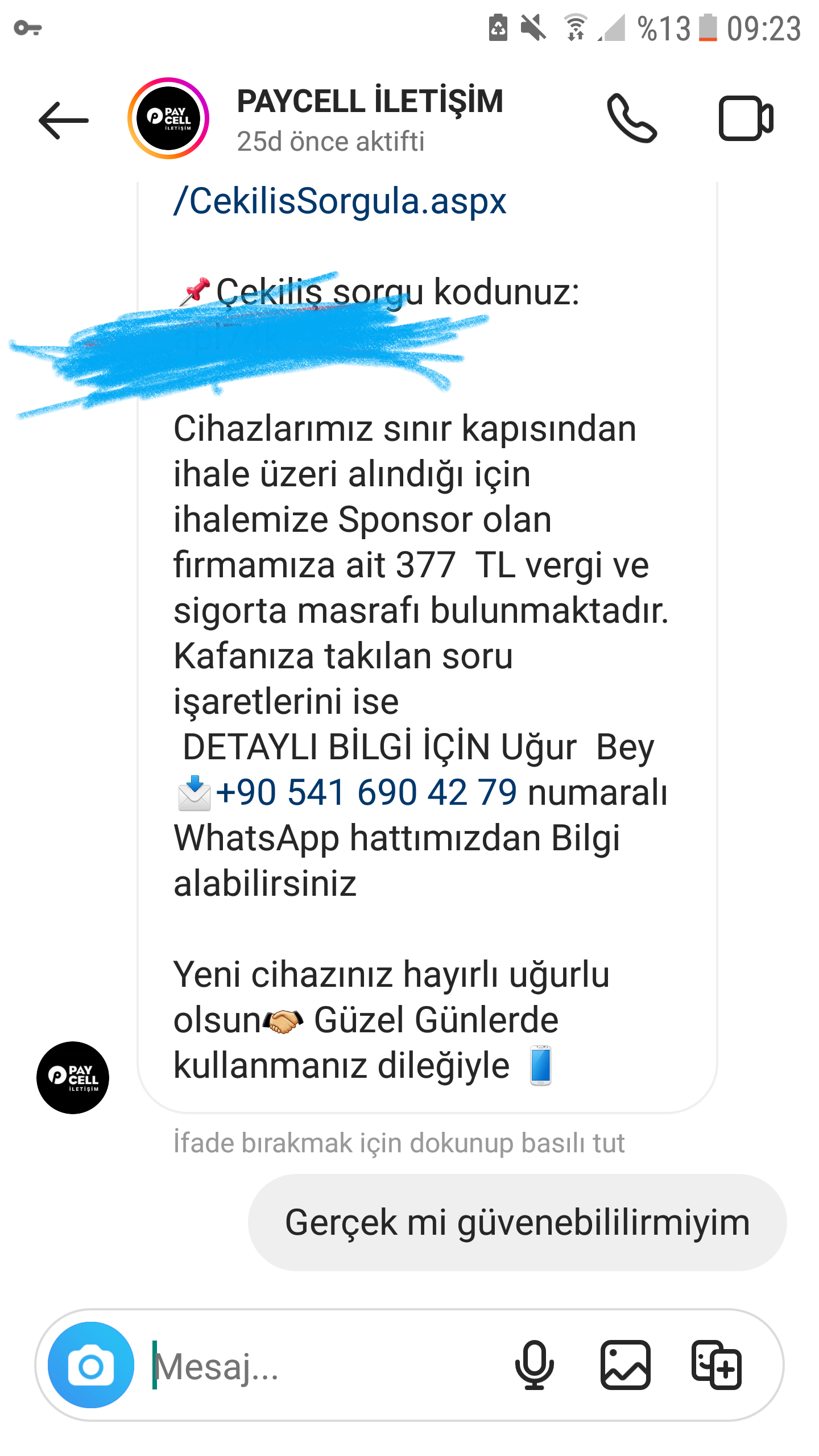Open the camera from the message bar

pos(91,1365)
